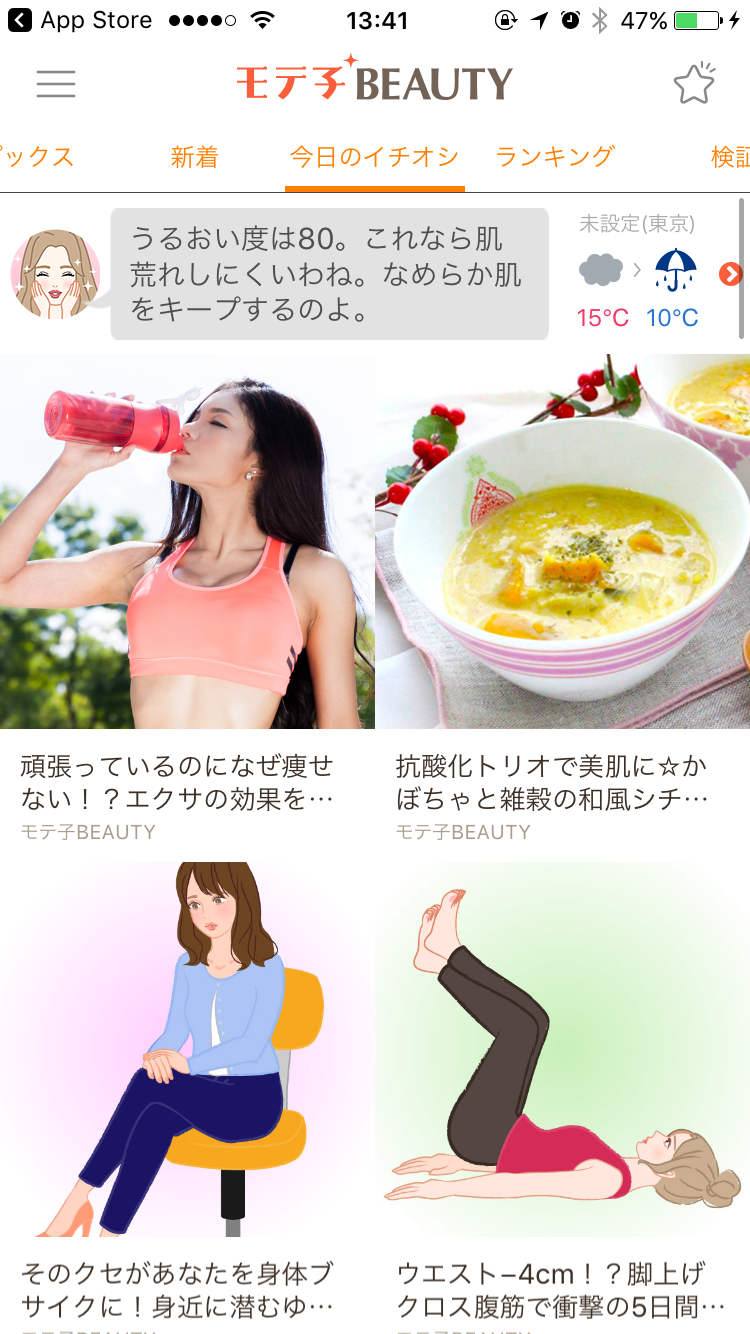Switch to the 新着 tab
Screen dimensions: 750x1334
194,157
